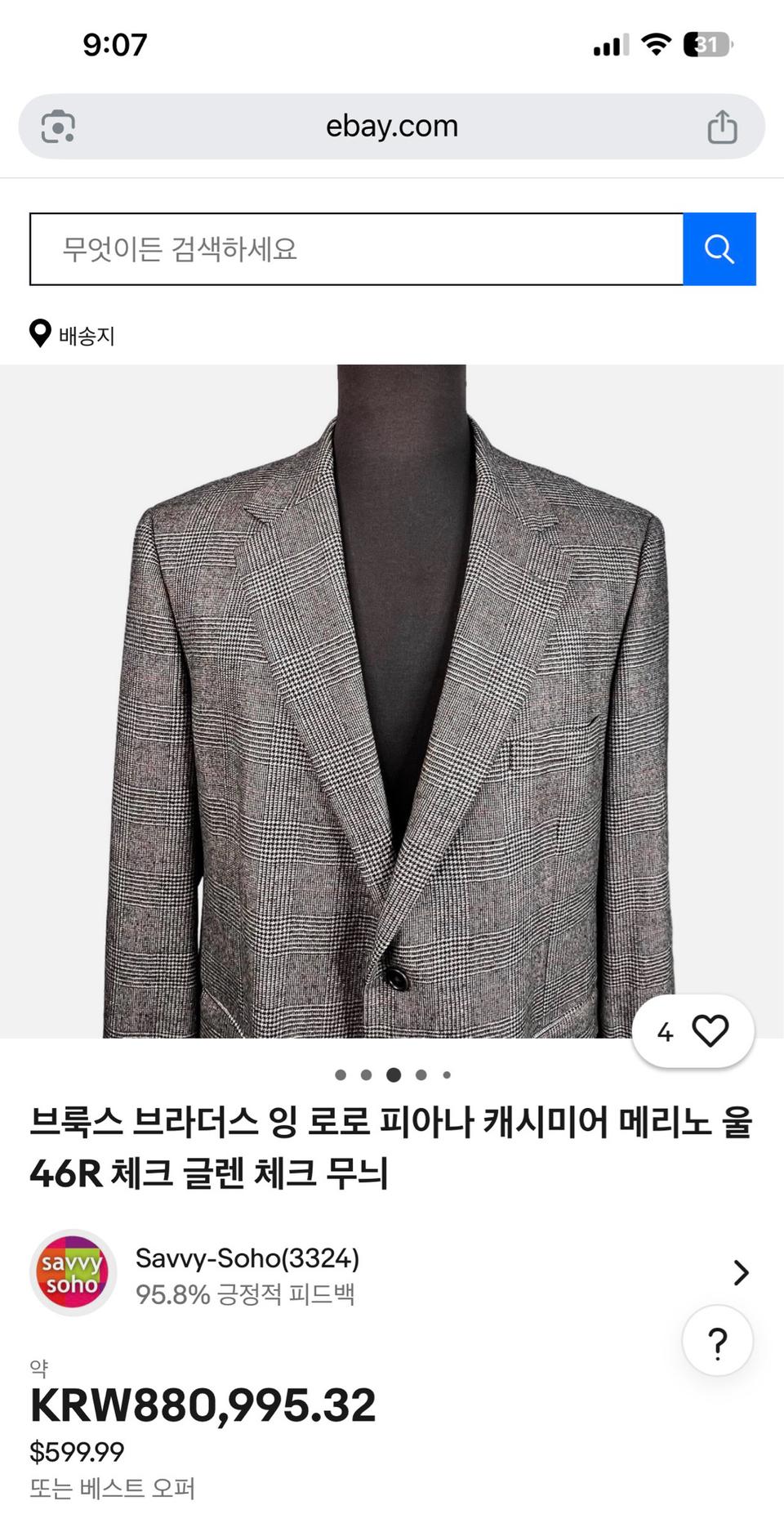
Task: Tap the share icon next to ebay.com
Action: click(x=724, y=126)
